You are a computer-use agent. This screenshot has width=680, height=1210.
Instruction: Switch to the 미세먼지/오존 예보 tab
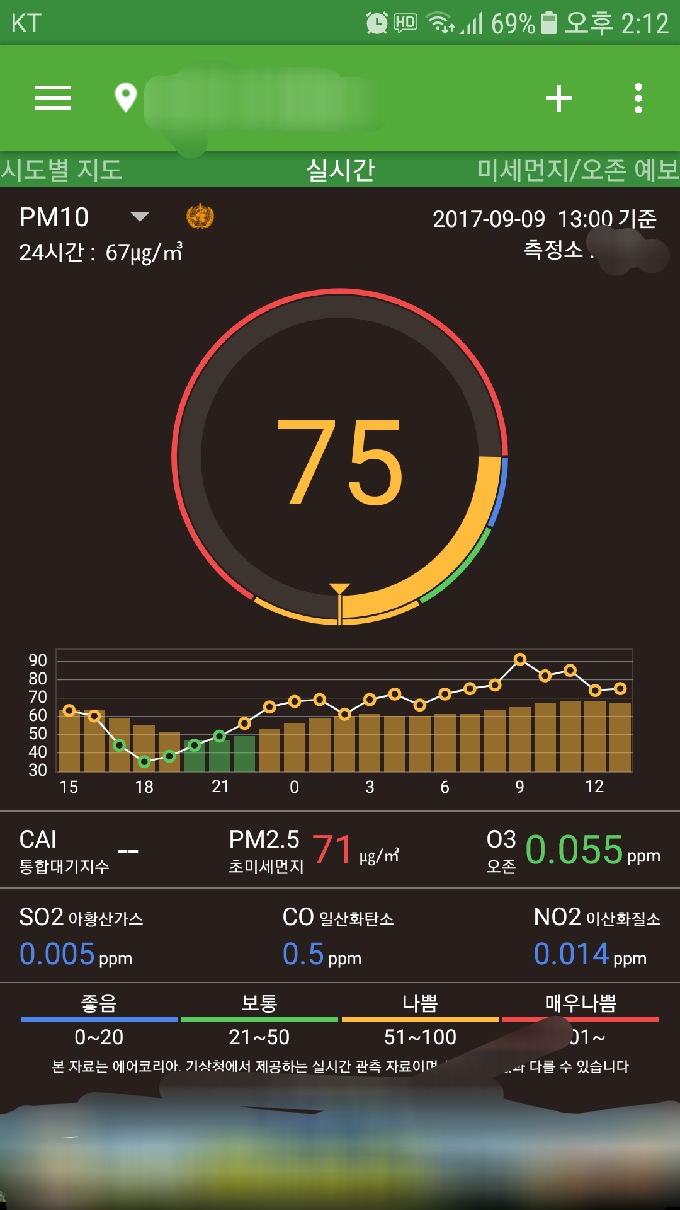577,170
